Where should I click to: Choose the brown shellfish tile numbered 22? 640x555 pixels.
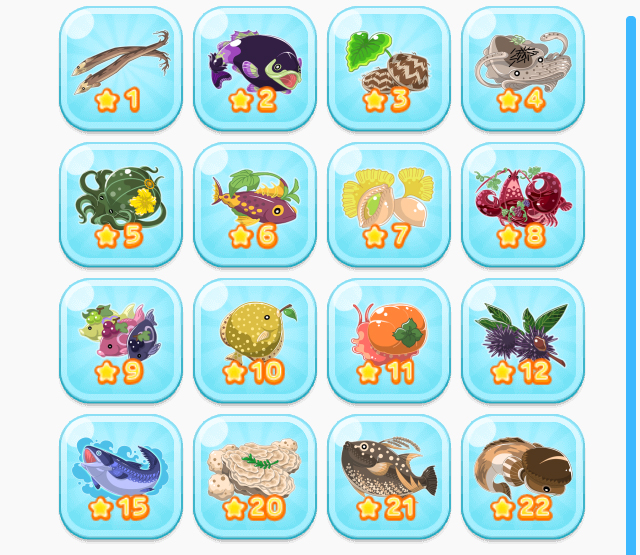(x=523, y=476)
